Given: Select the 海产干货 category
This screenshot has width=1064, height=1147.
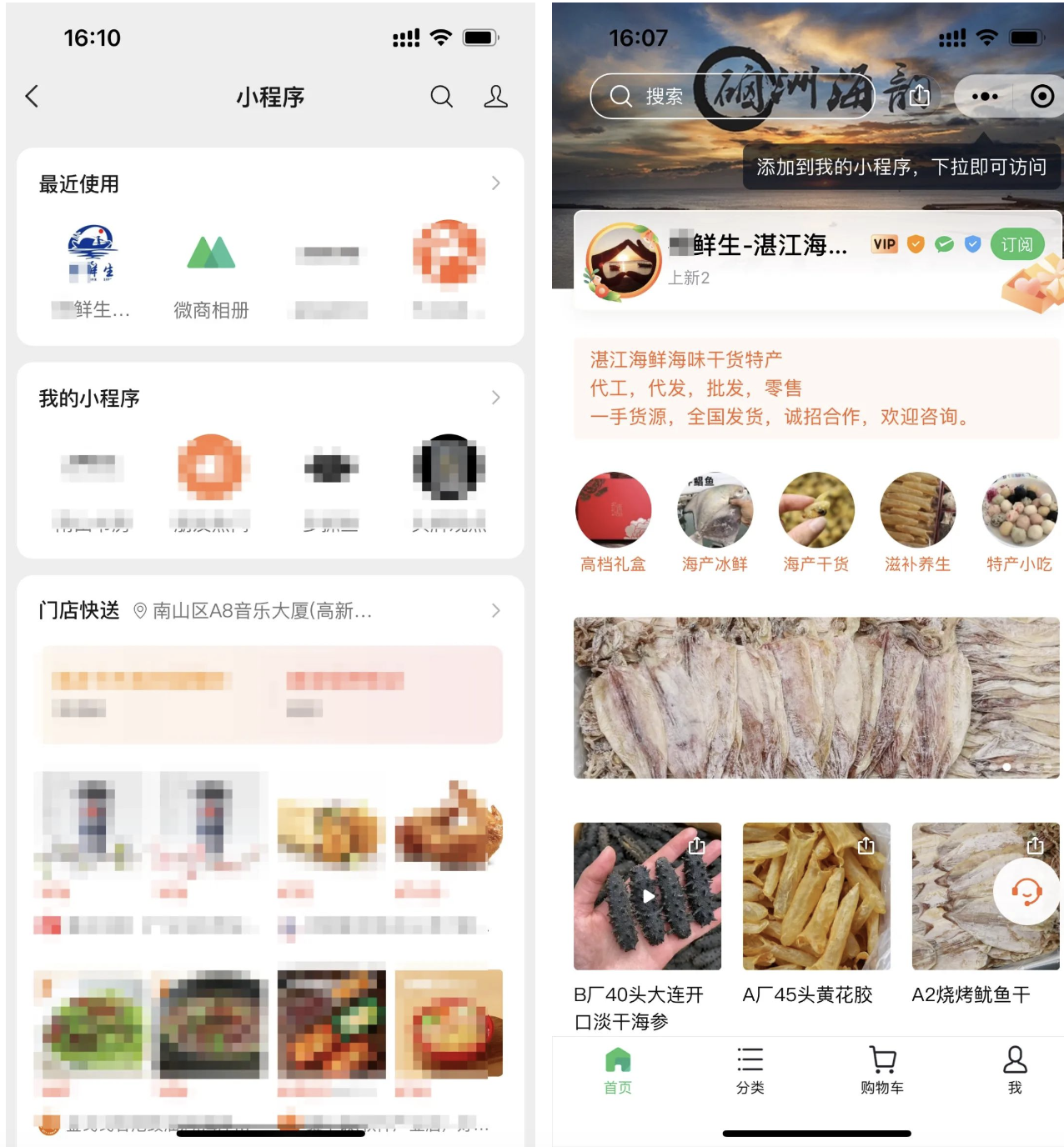Looking at the screenshot, I should pos(816,521).
